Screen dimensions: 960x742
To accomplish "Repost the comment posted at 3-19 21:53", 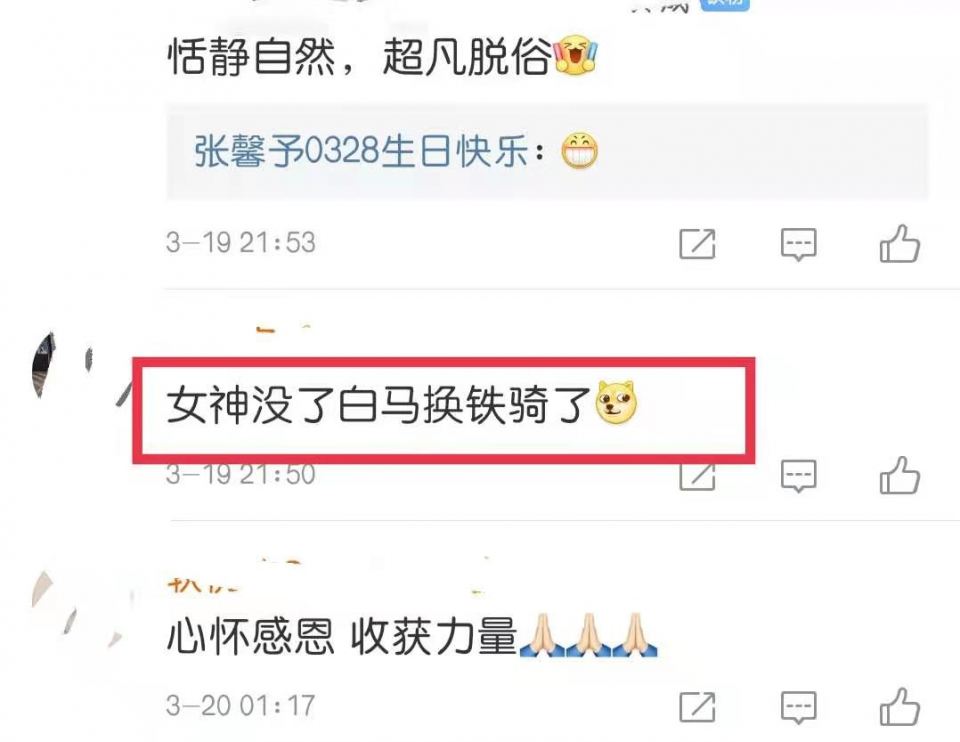I will coord(697,244).
